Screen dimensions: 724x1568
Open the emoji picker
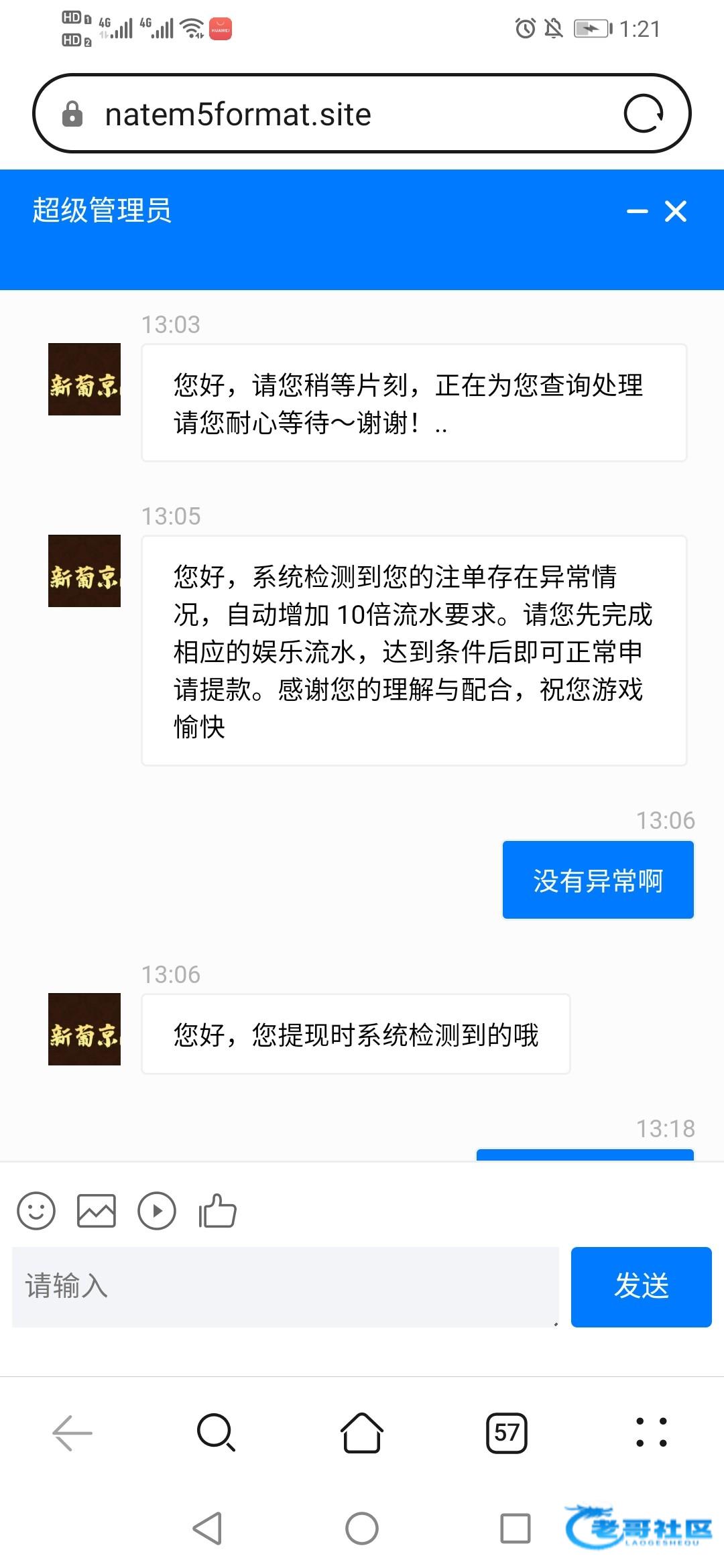pos(36,1211)
